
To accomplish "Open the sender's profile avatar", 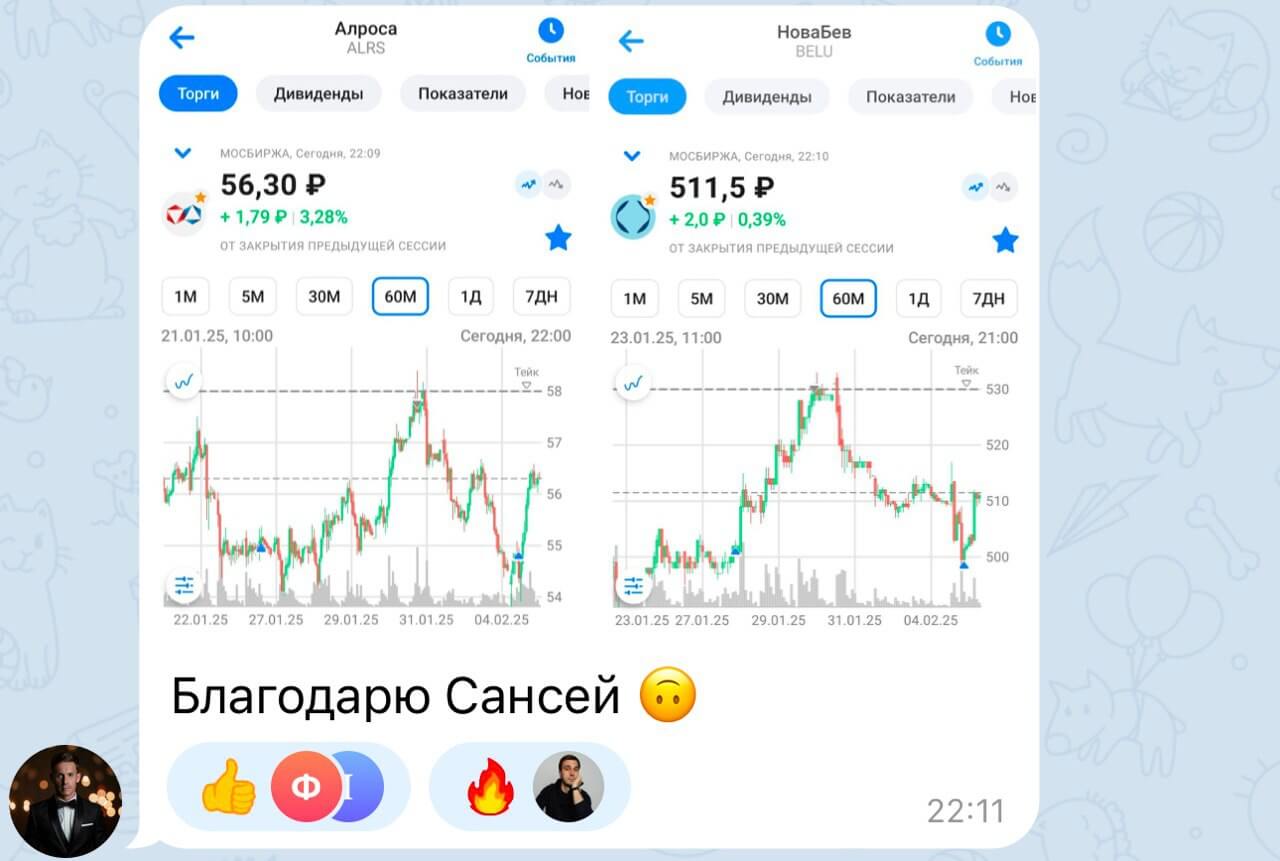I will tap(65, 801).
